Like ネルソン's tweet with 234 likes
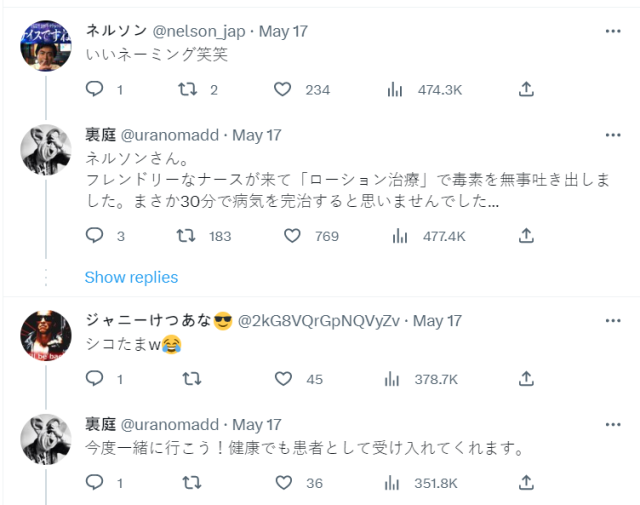 [282, 89]
